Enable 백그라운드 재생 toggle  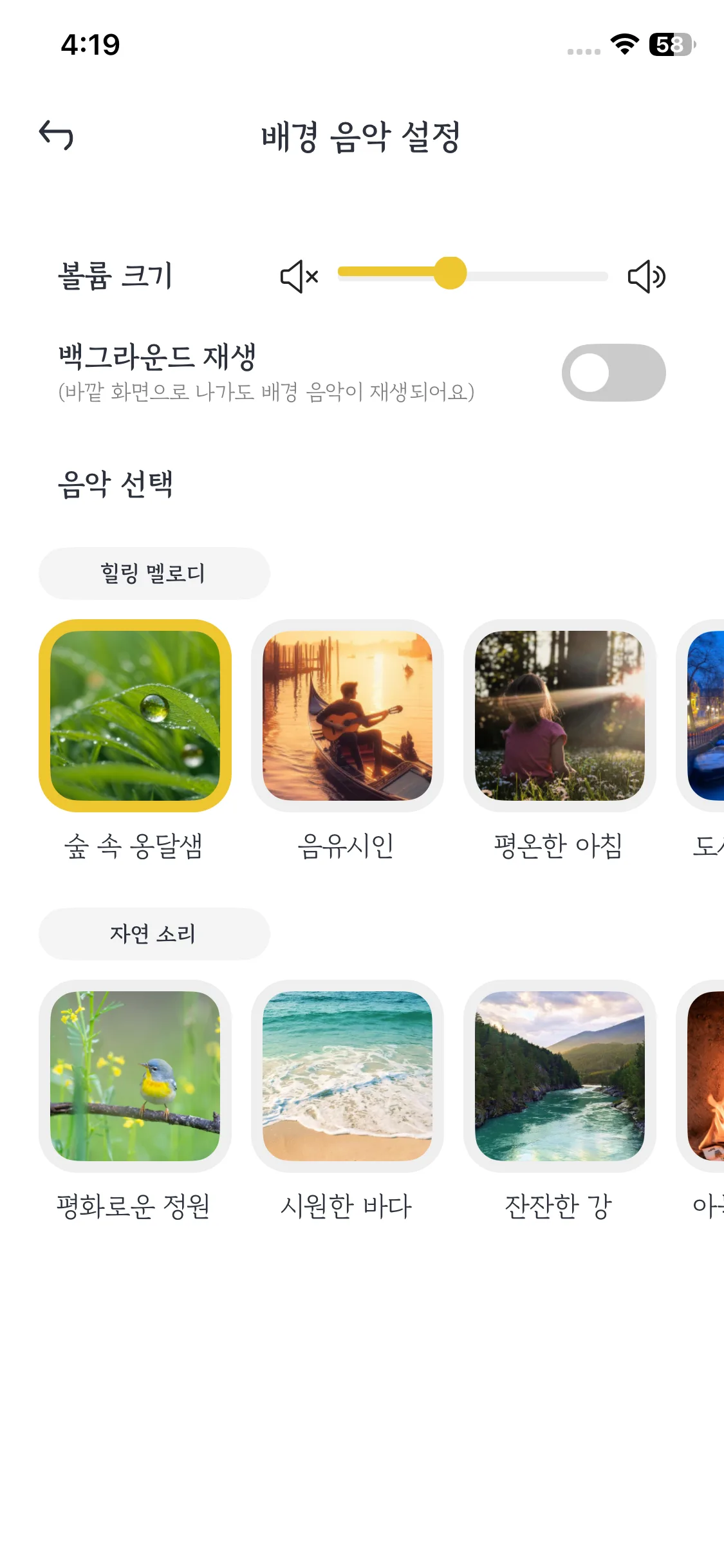613,373
